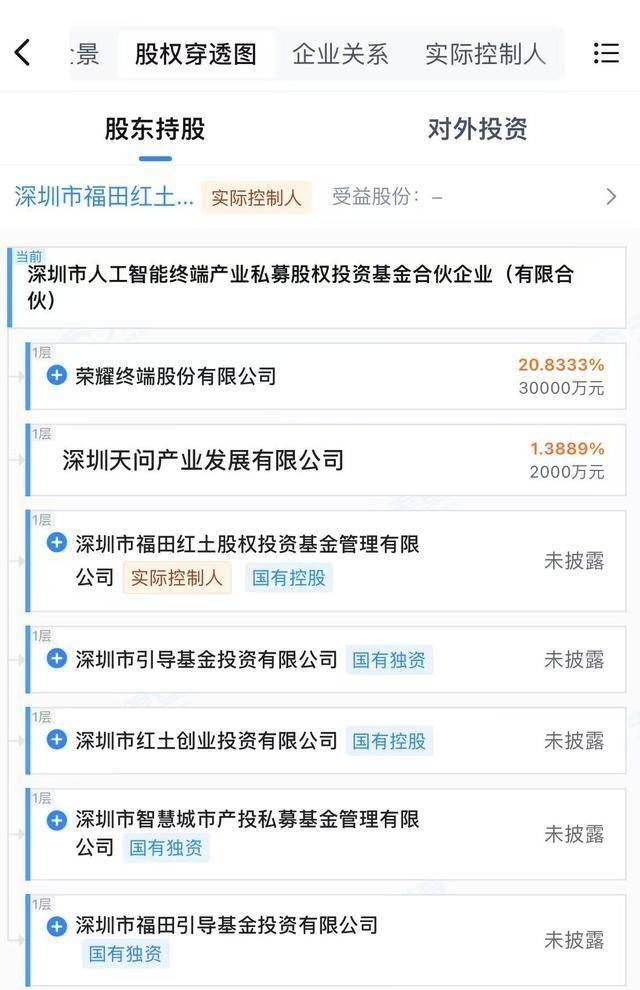Expand 深圳市智慧城市产投私募基金管理有限公司 node
The width and height of the screenshot is (640, 990).
[57, 819]
